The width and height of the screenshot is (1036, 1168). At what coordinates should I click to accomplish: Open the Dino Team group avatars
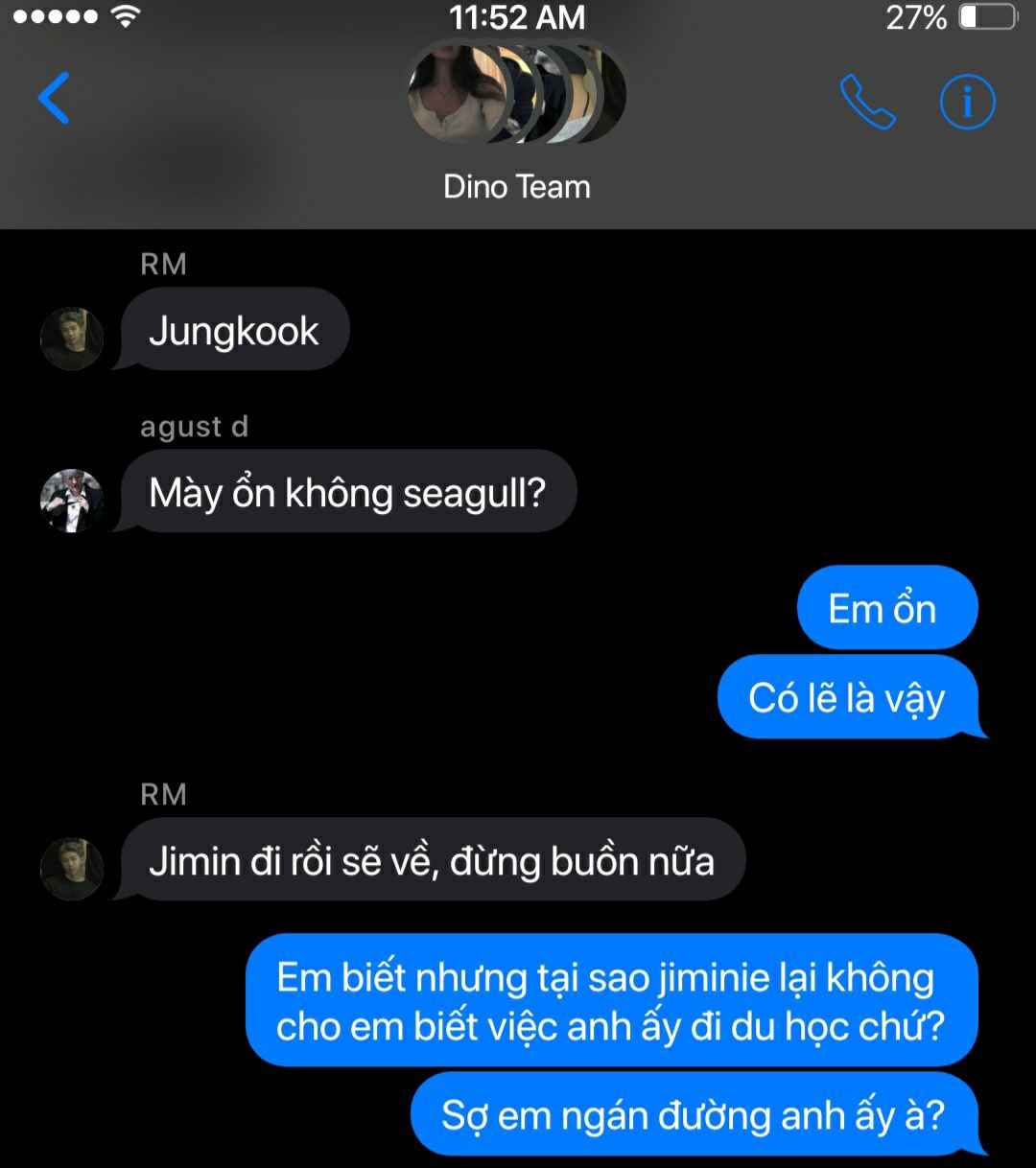(x=516, y=95)
